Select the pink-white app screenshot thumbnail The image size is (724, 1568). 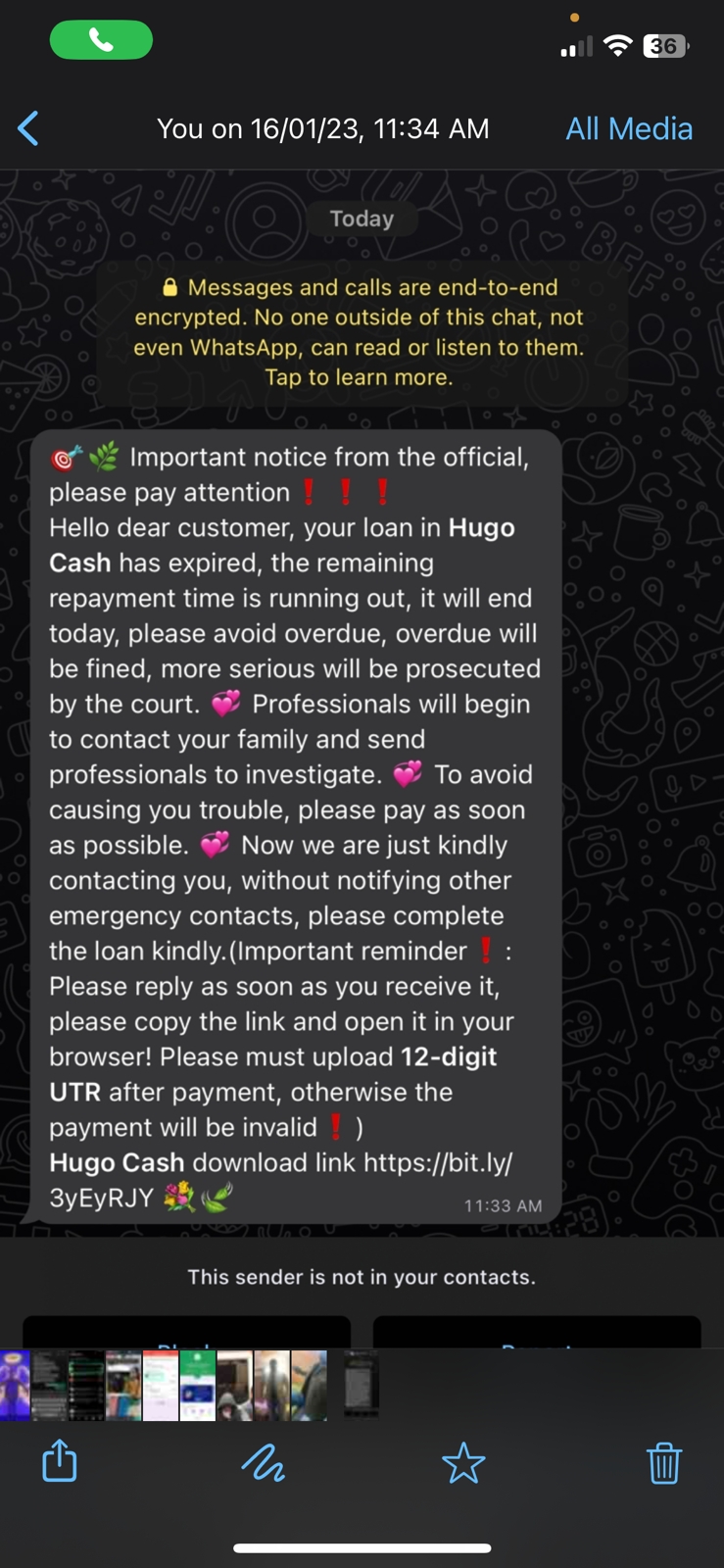[x=161, y=1385]
